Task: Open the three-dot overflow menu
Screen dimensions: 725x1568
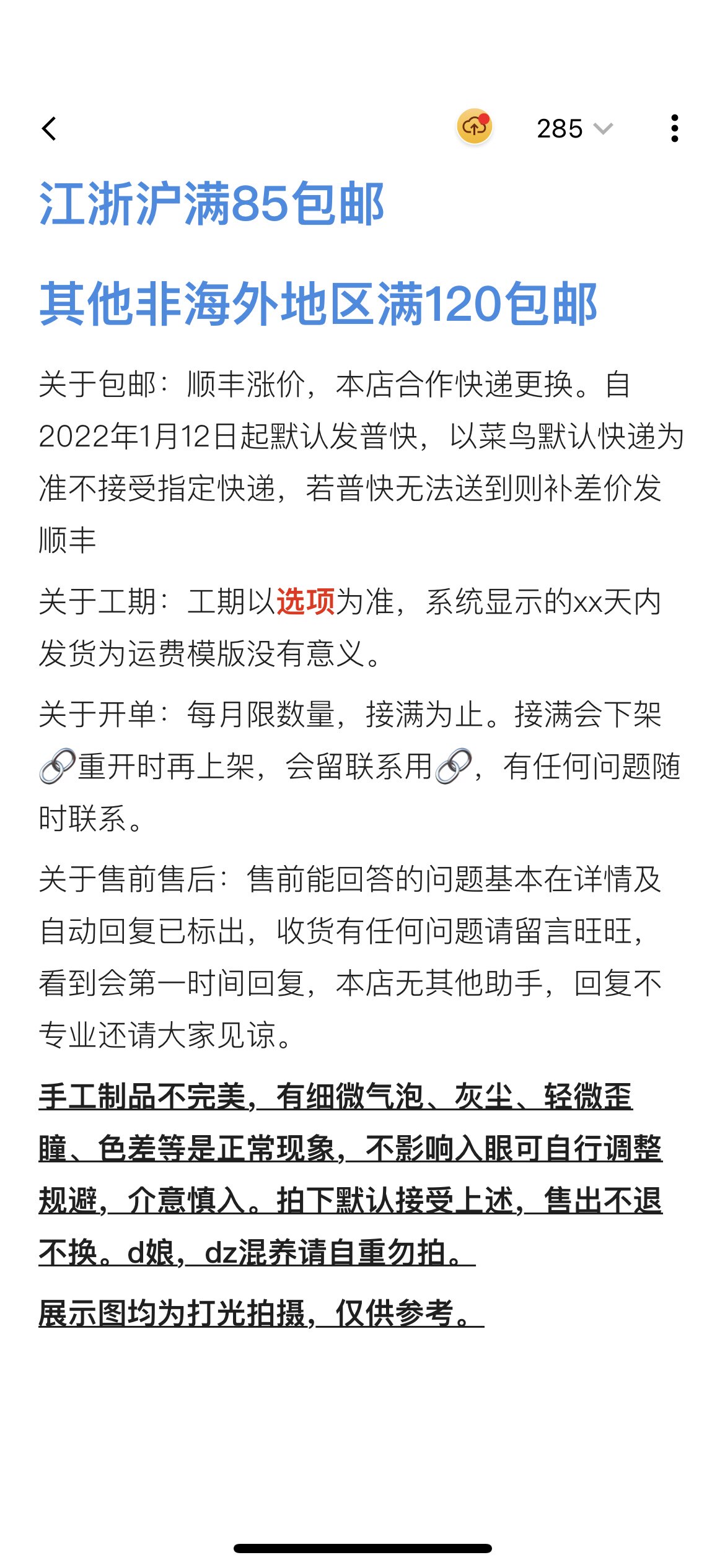Action: (x=675, y=128)
